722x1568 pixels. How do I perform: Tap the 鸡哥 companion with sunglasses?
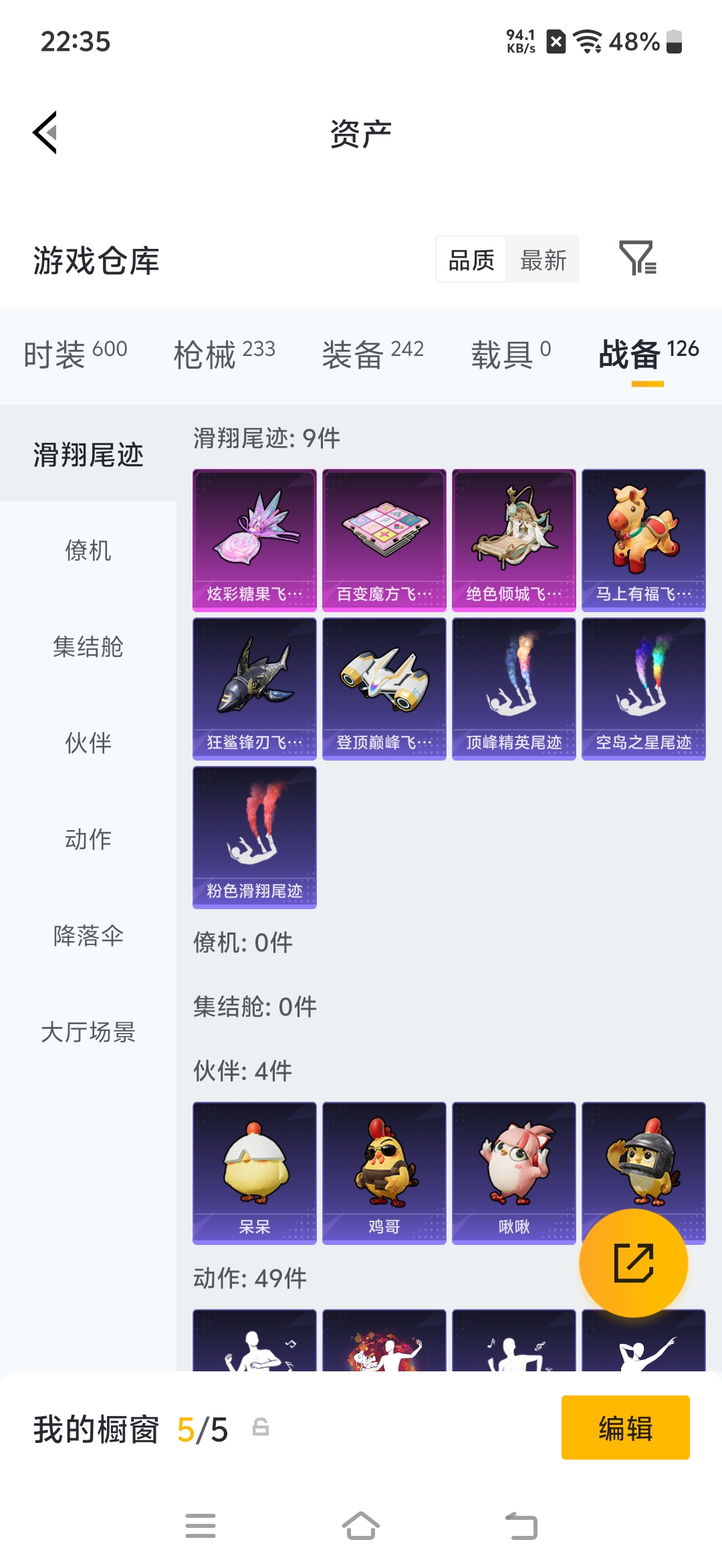(x=384, y=1172)
